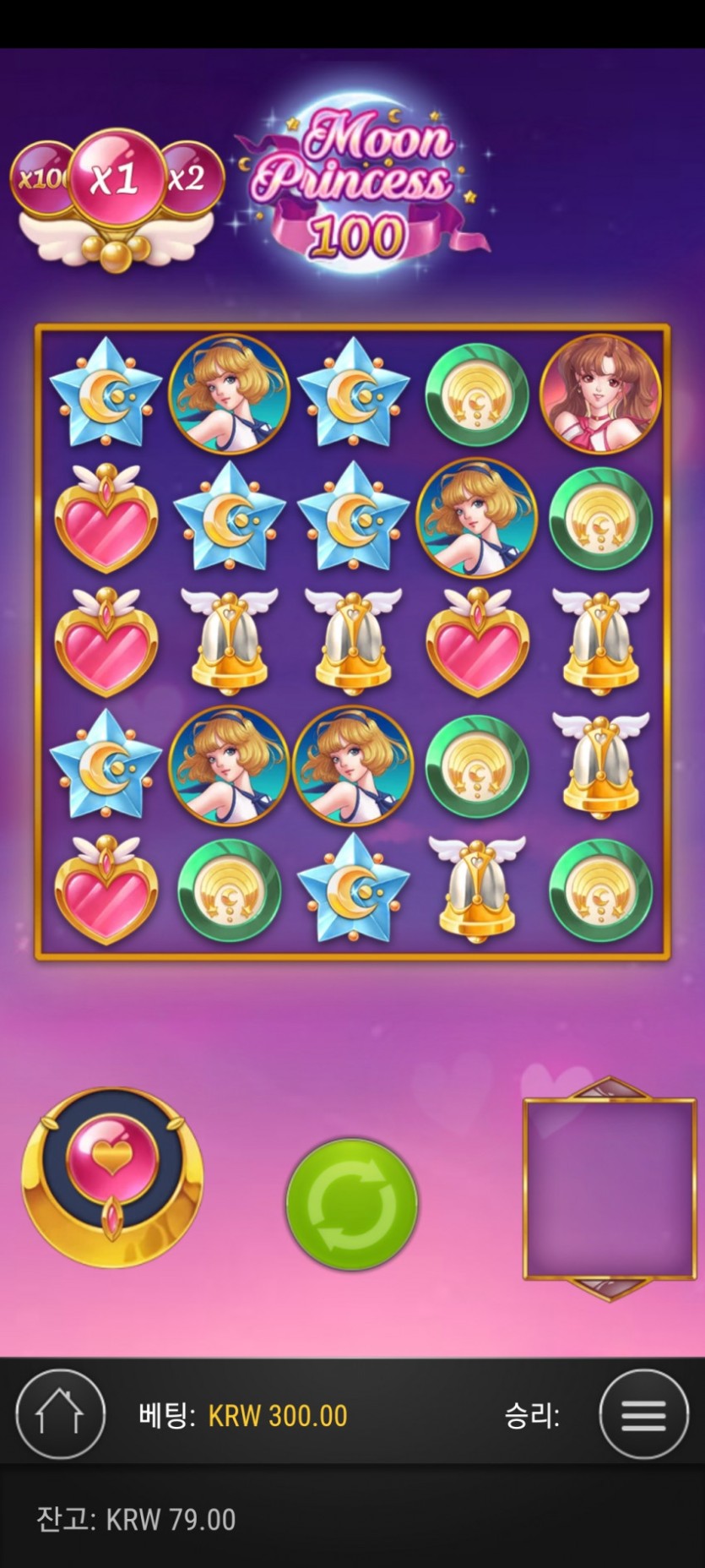Spin the reels with the green button
This screenshot has height=1568, width=705.
(351, 1203)
